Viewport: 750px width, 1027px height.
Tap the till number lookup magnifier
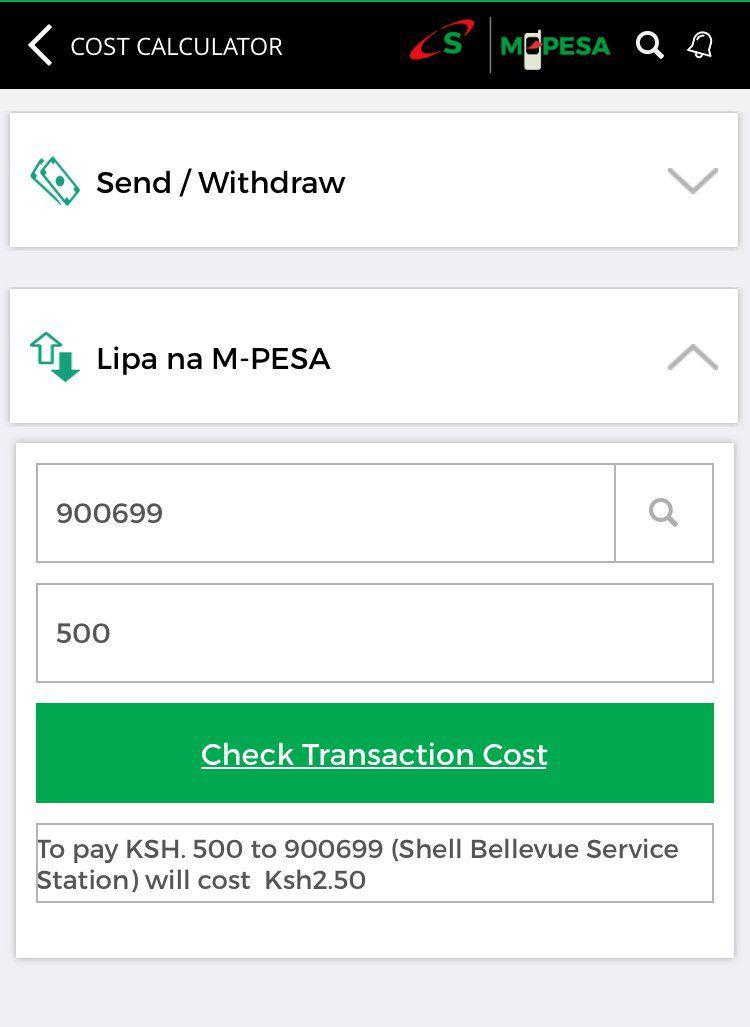point(664,513)
